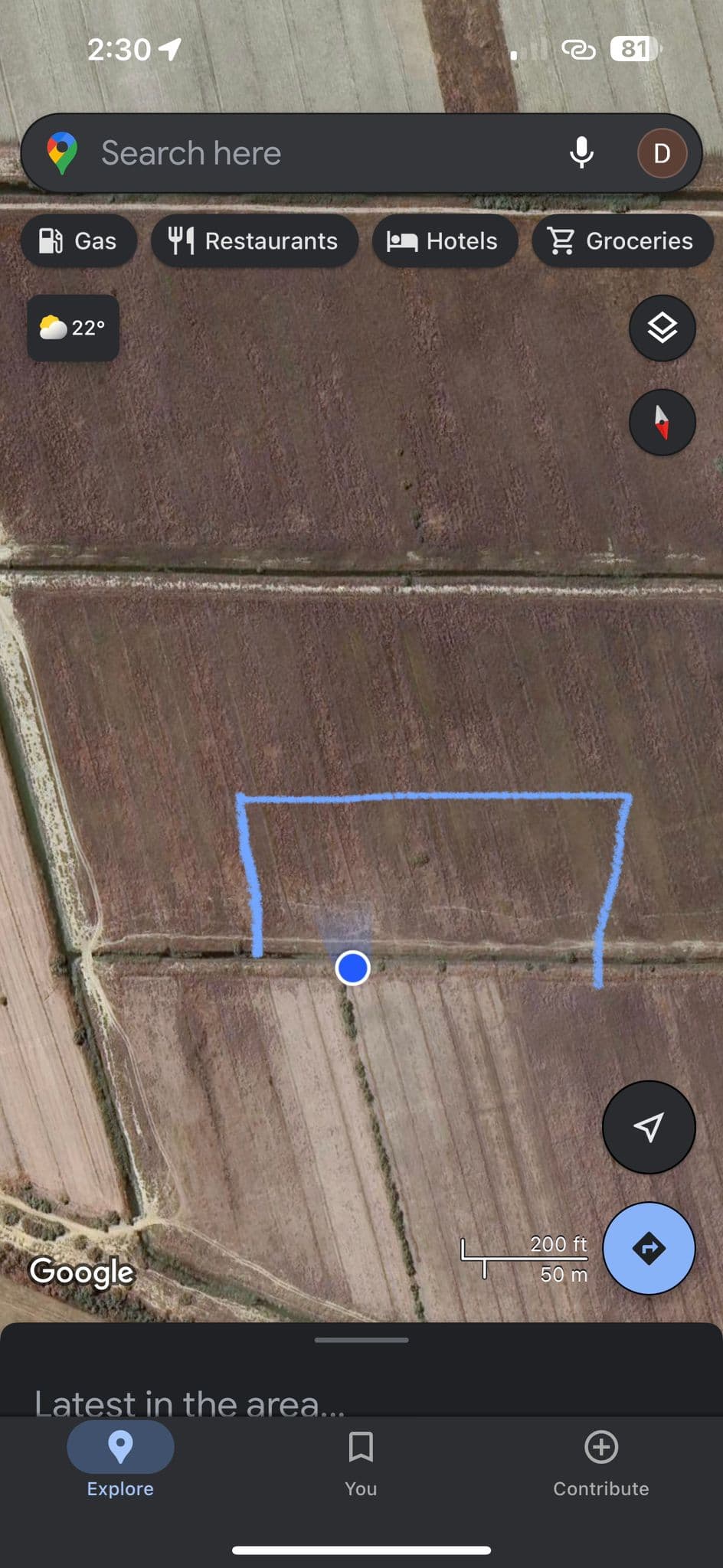
Task: Open map layers options
Action: tap(662, 328)
